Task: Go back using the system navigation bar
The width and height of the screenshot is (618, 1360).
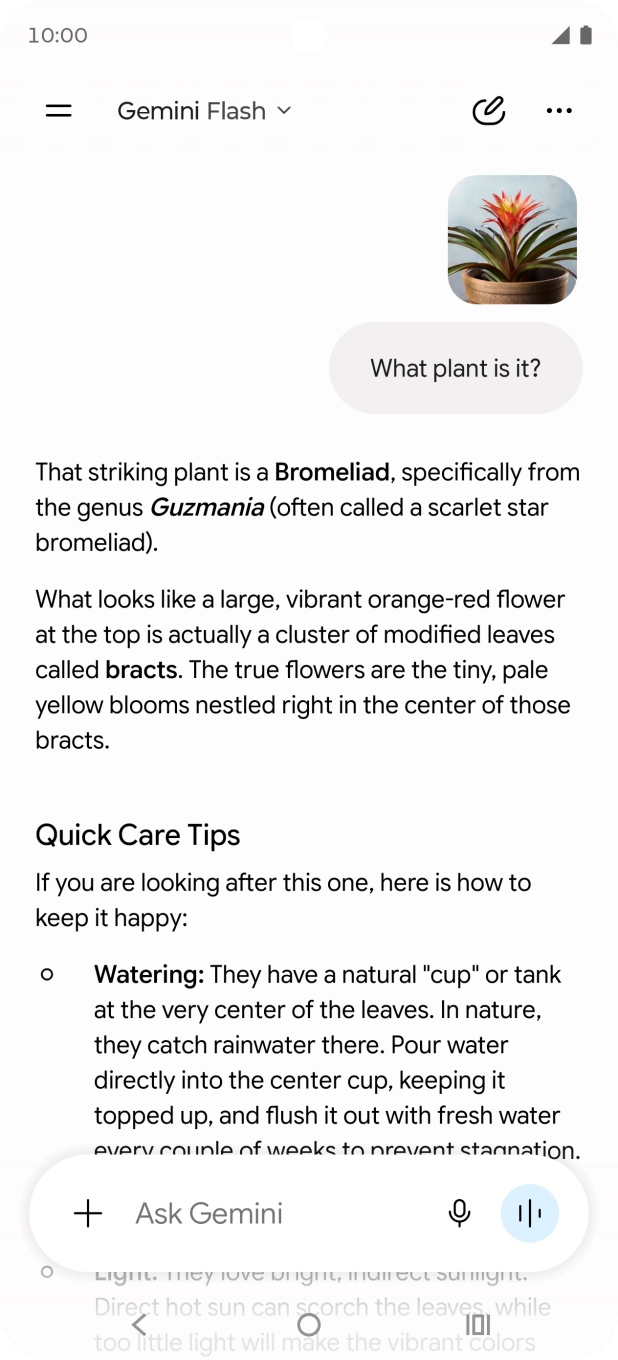Action: [x=139, y=1325]
